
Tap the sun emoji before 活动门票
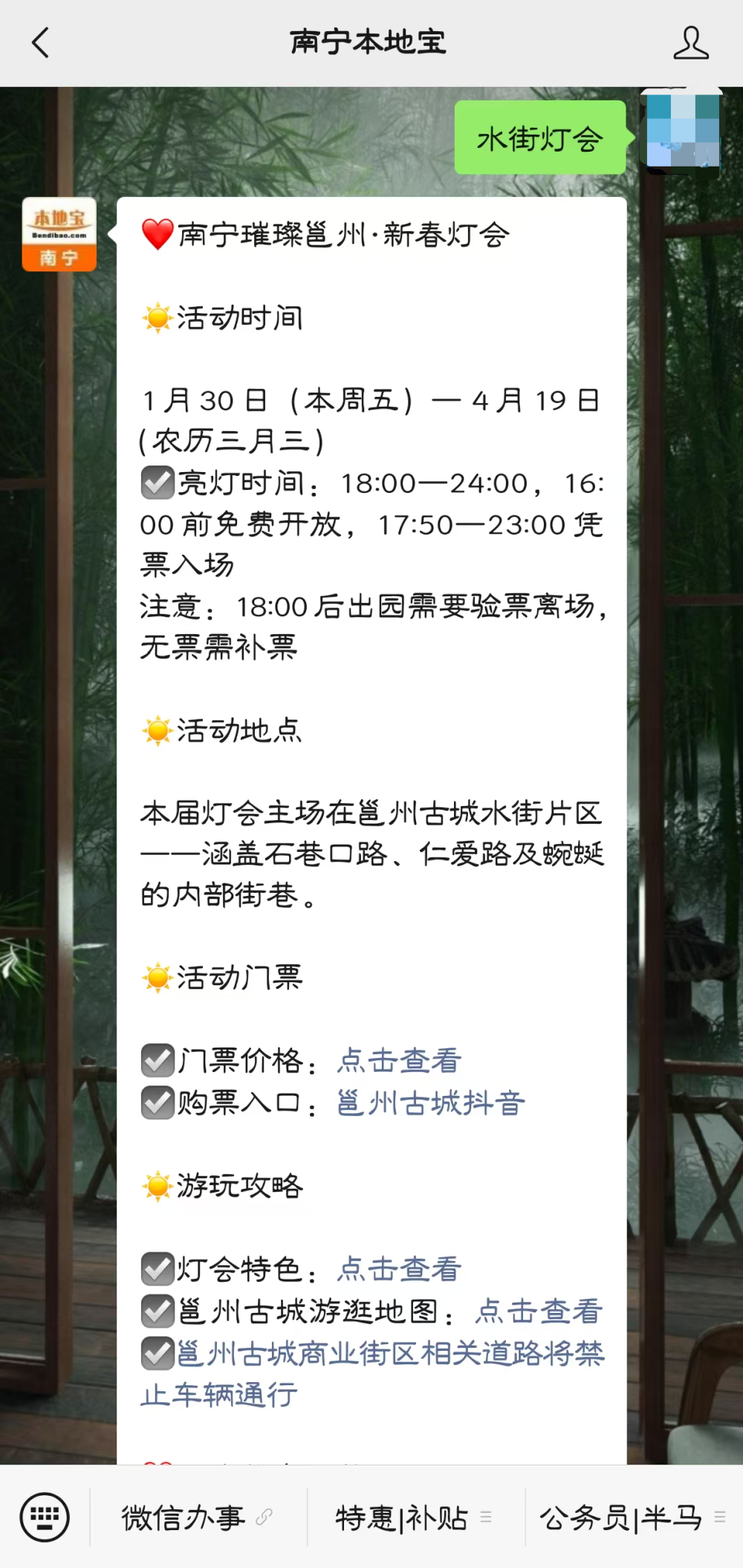point(157,978)
